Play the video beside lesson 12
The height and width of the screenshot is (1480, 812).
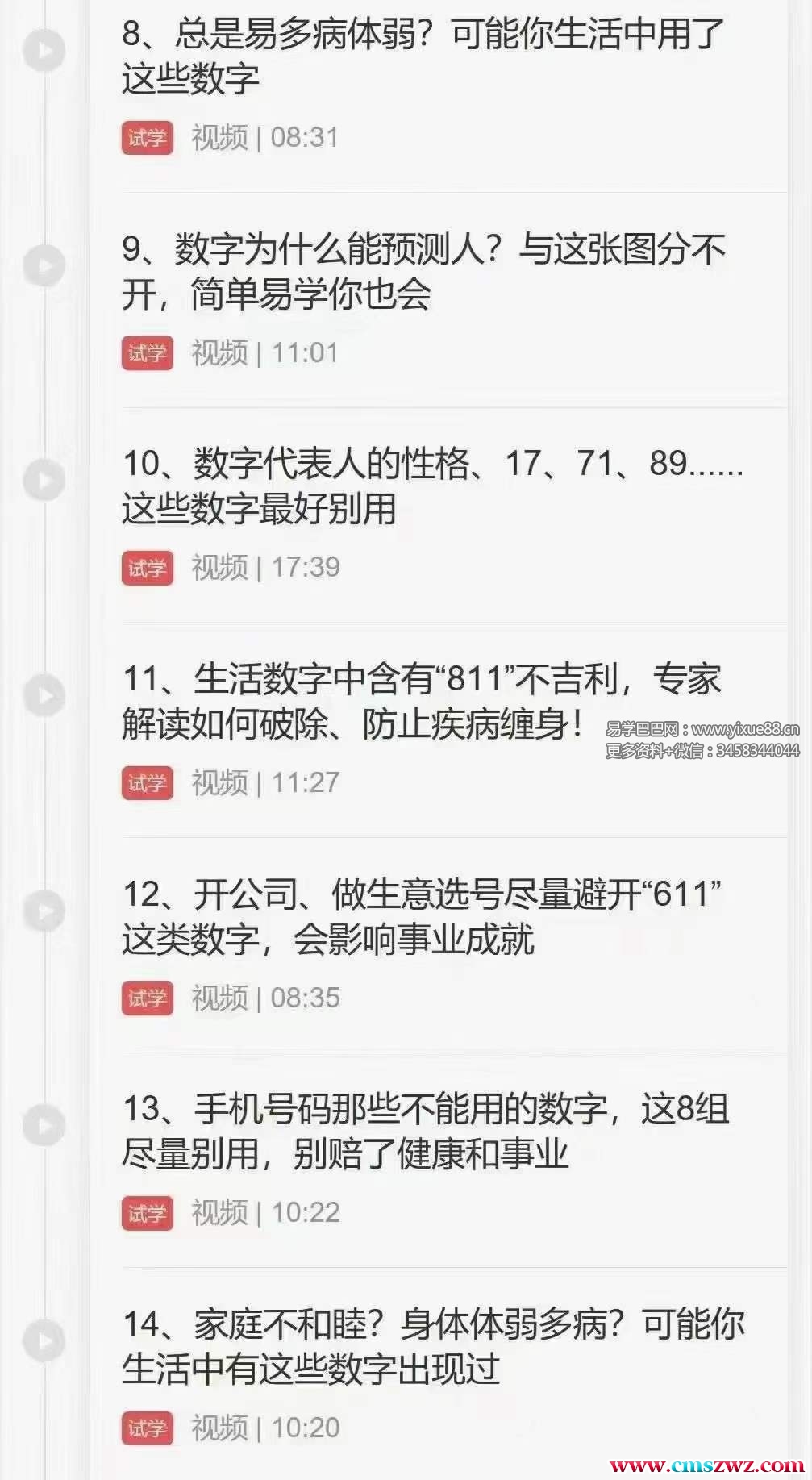point(44,911)
